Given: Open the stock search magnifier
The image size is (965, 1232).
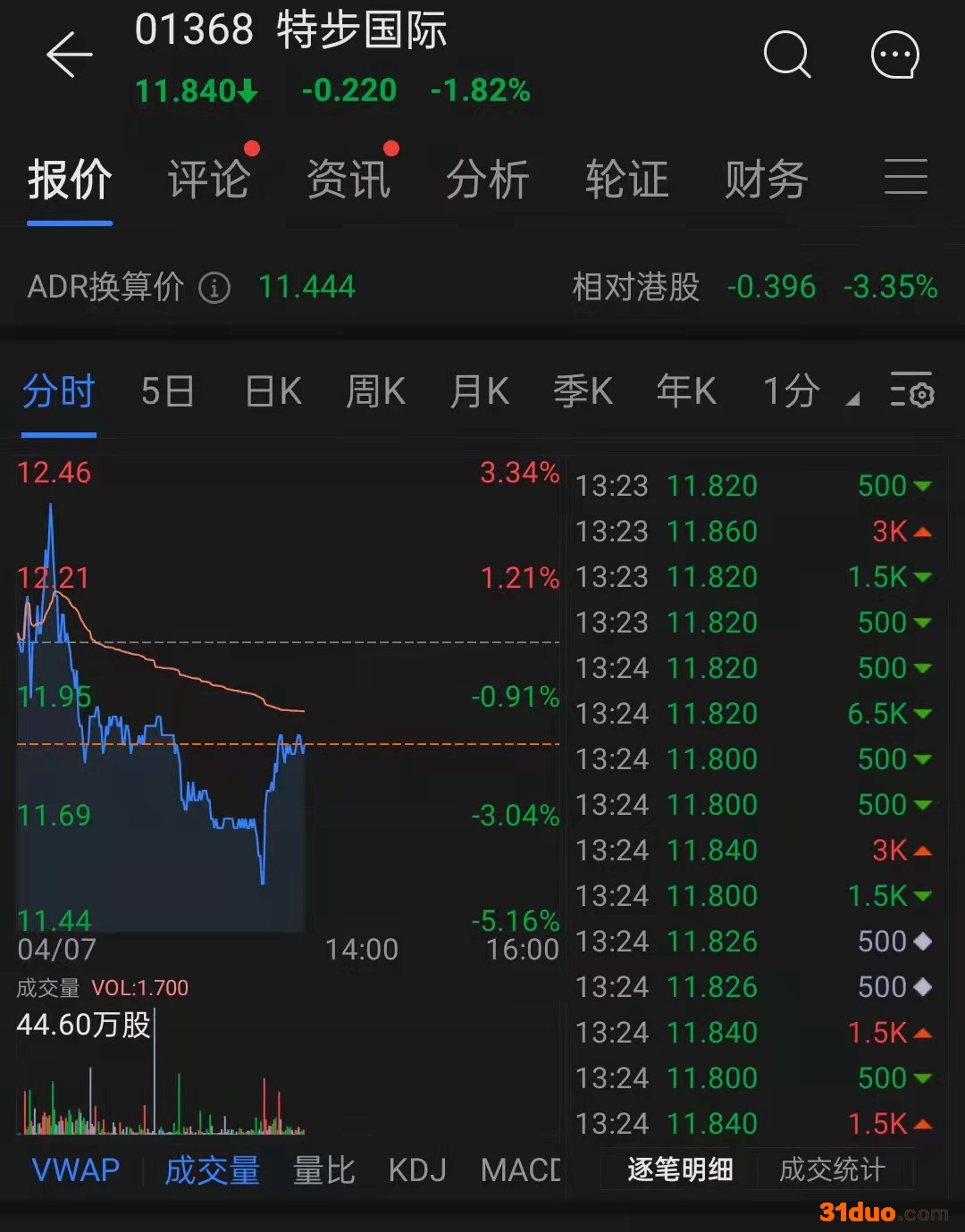Looking at the screenshot, I should click(787, 55).
